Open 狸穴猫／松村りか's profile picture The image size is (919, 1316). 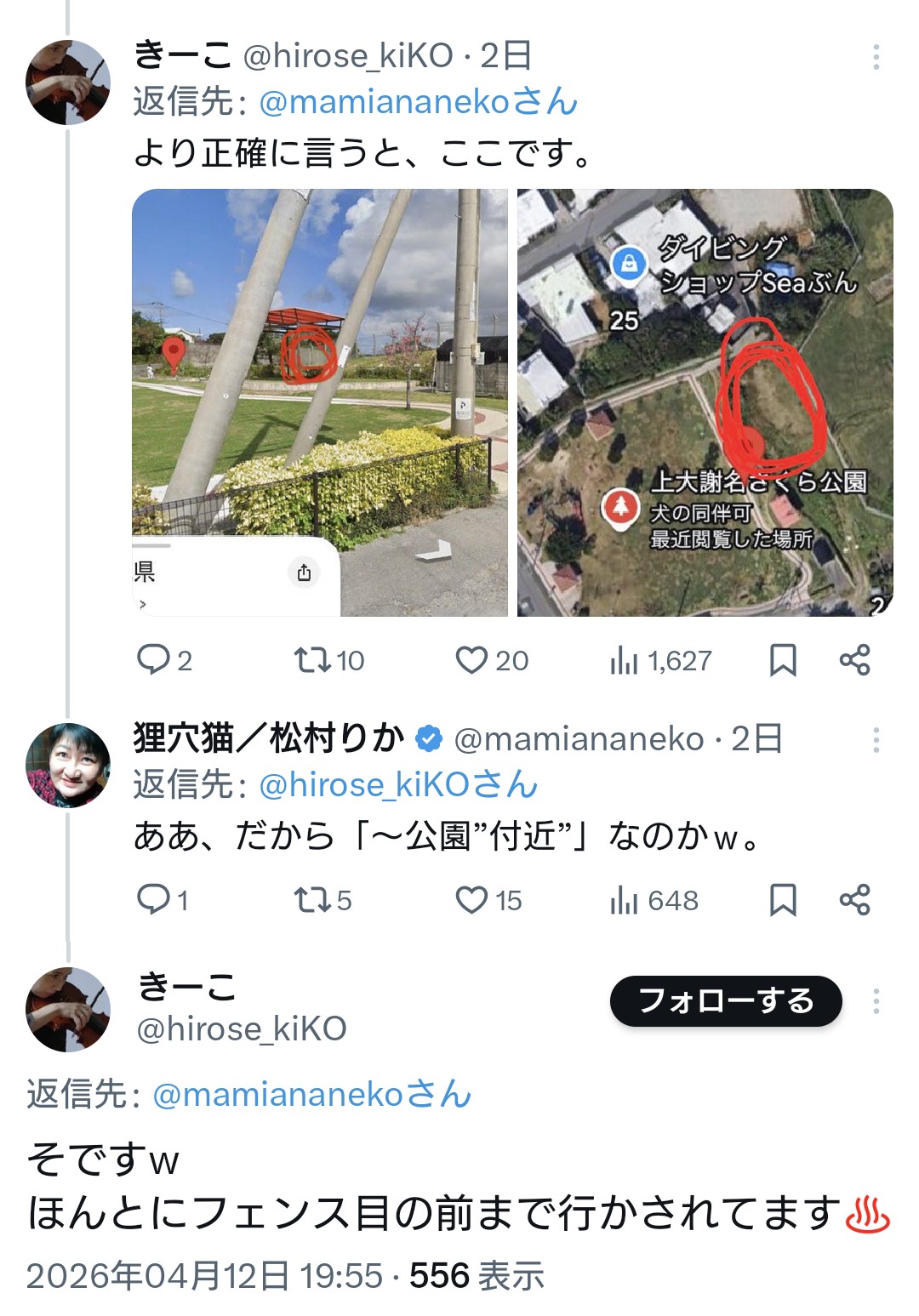coord(68,765)
